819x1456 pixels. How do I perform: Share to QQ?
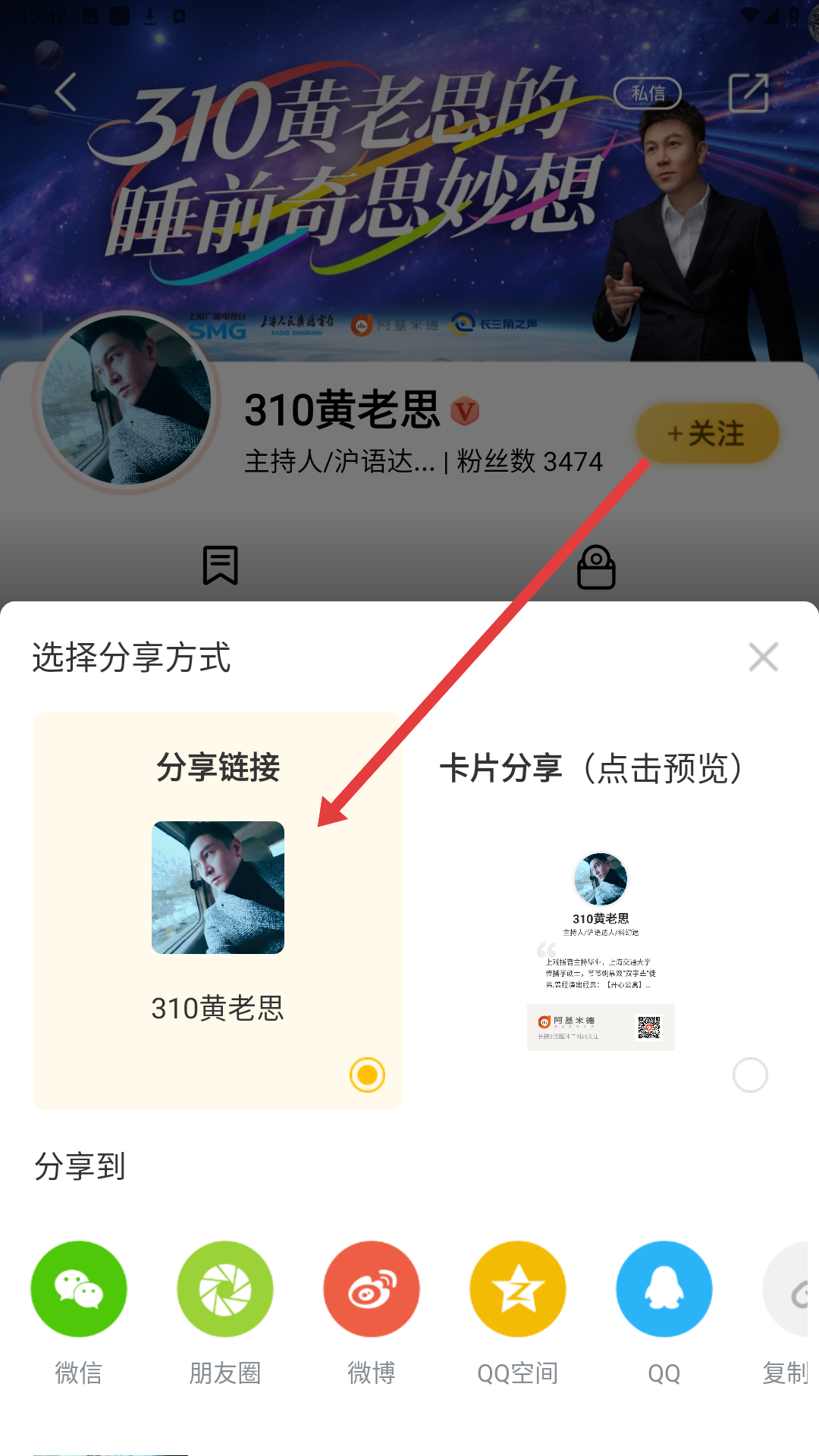664,1289
